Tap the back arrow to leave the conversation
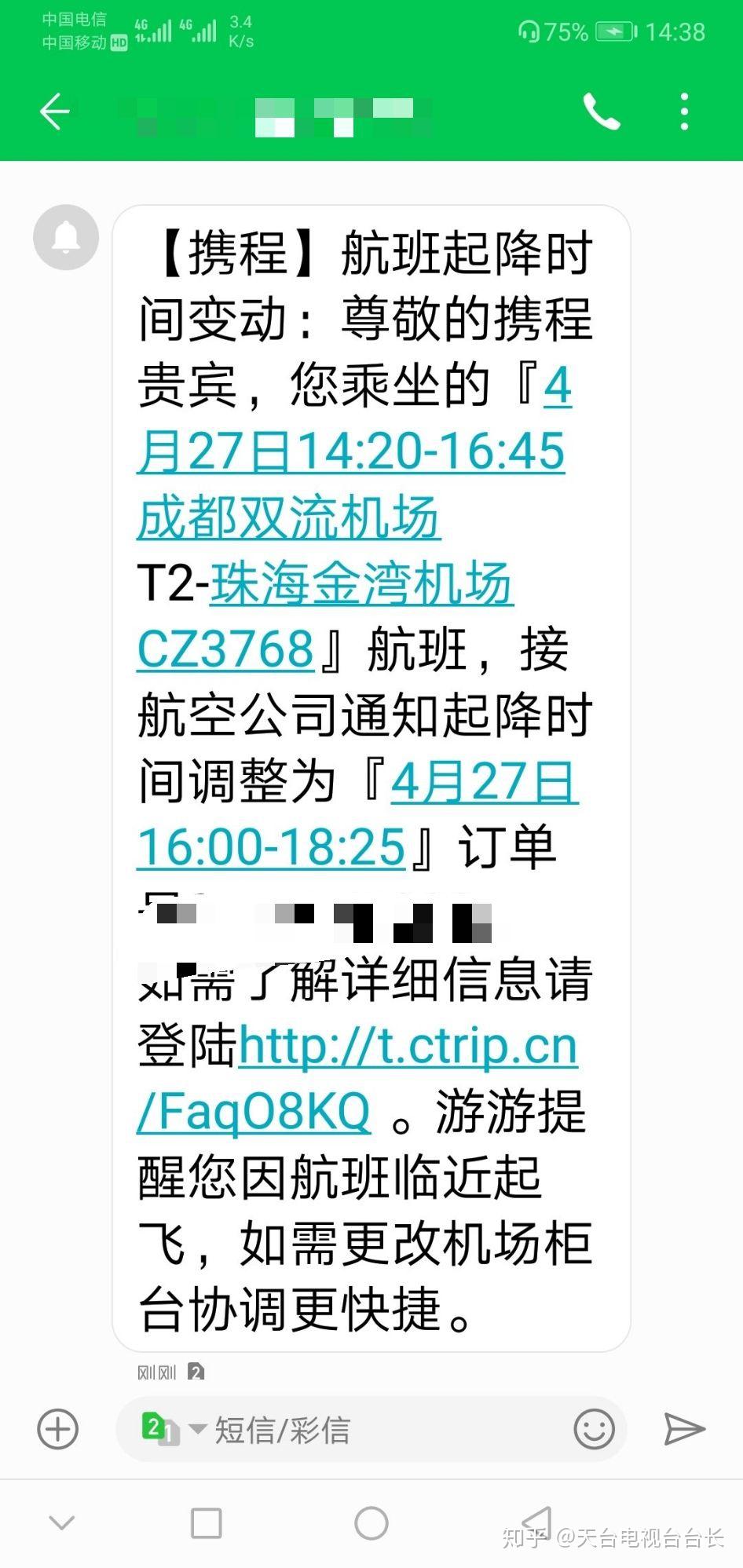This screenshot has width=743, height=1568. point(55,111)
